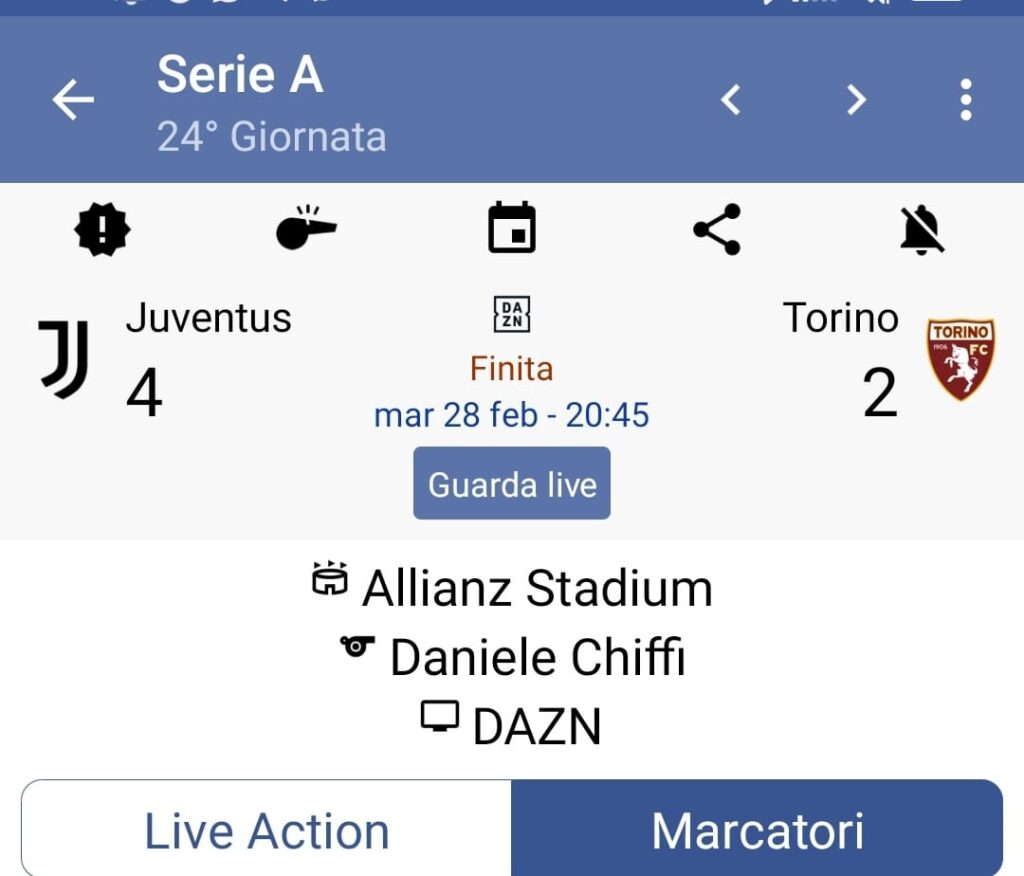Go to the previous matchday
This screenshot has height=876, width=1024.
pos(731,99)
